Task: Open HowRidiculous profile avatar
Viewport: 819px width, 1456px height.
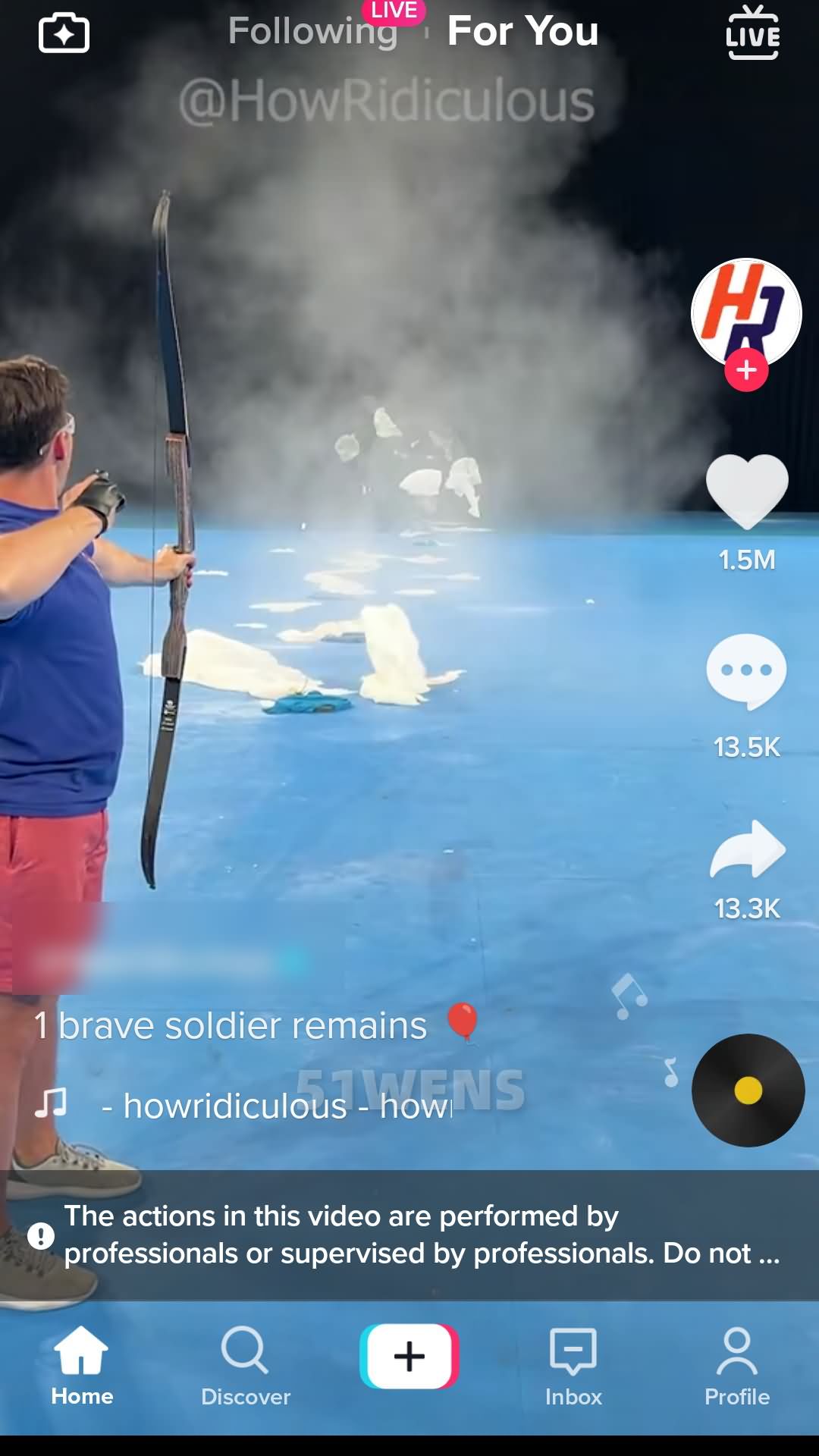Action: (746, 311)
